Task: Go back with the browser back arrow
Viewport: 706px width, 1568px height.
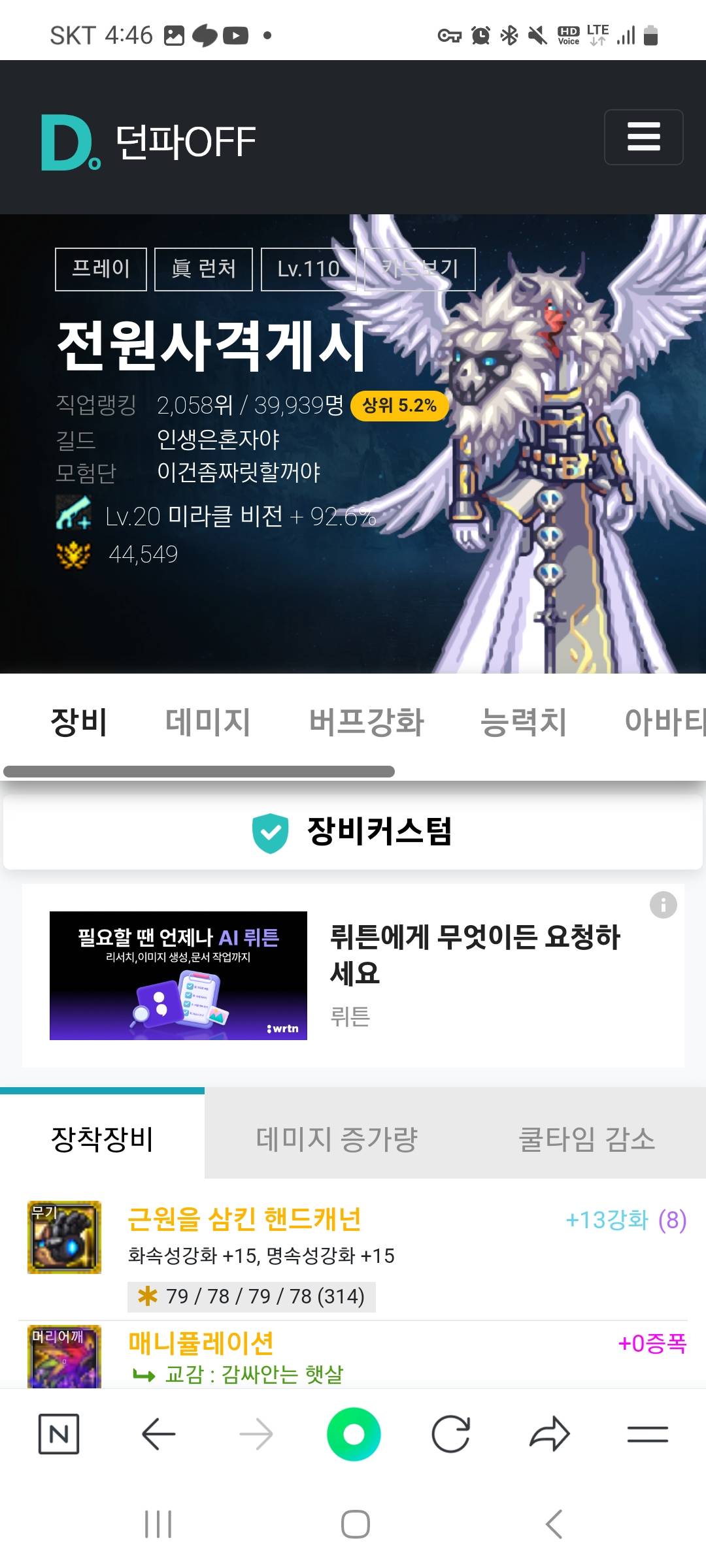Action: point(158,1434)
